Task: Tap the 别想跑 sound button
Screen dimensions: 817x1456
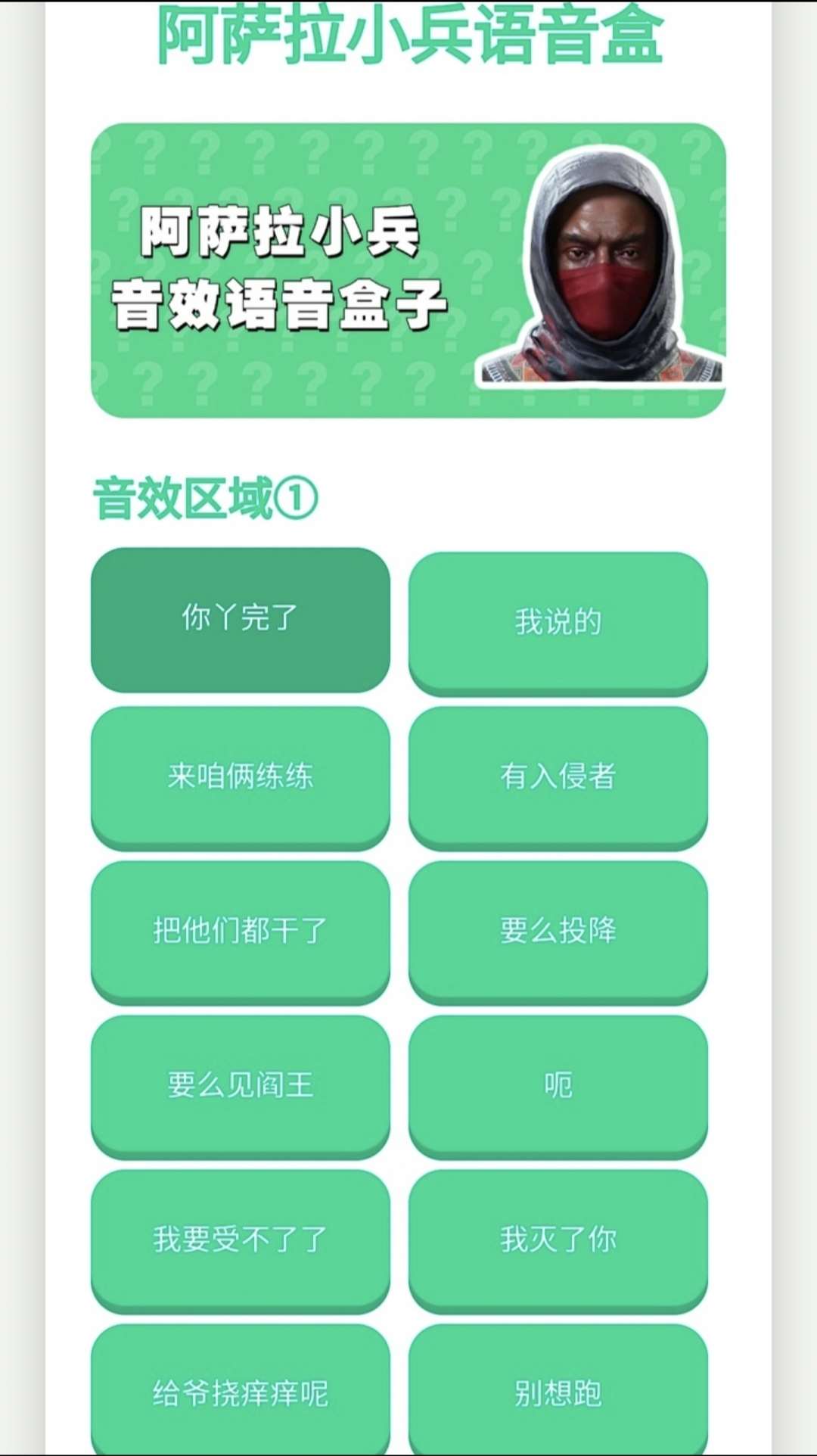Action: point(558,1392)
